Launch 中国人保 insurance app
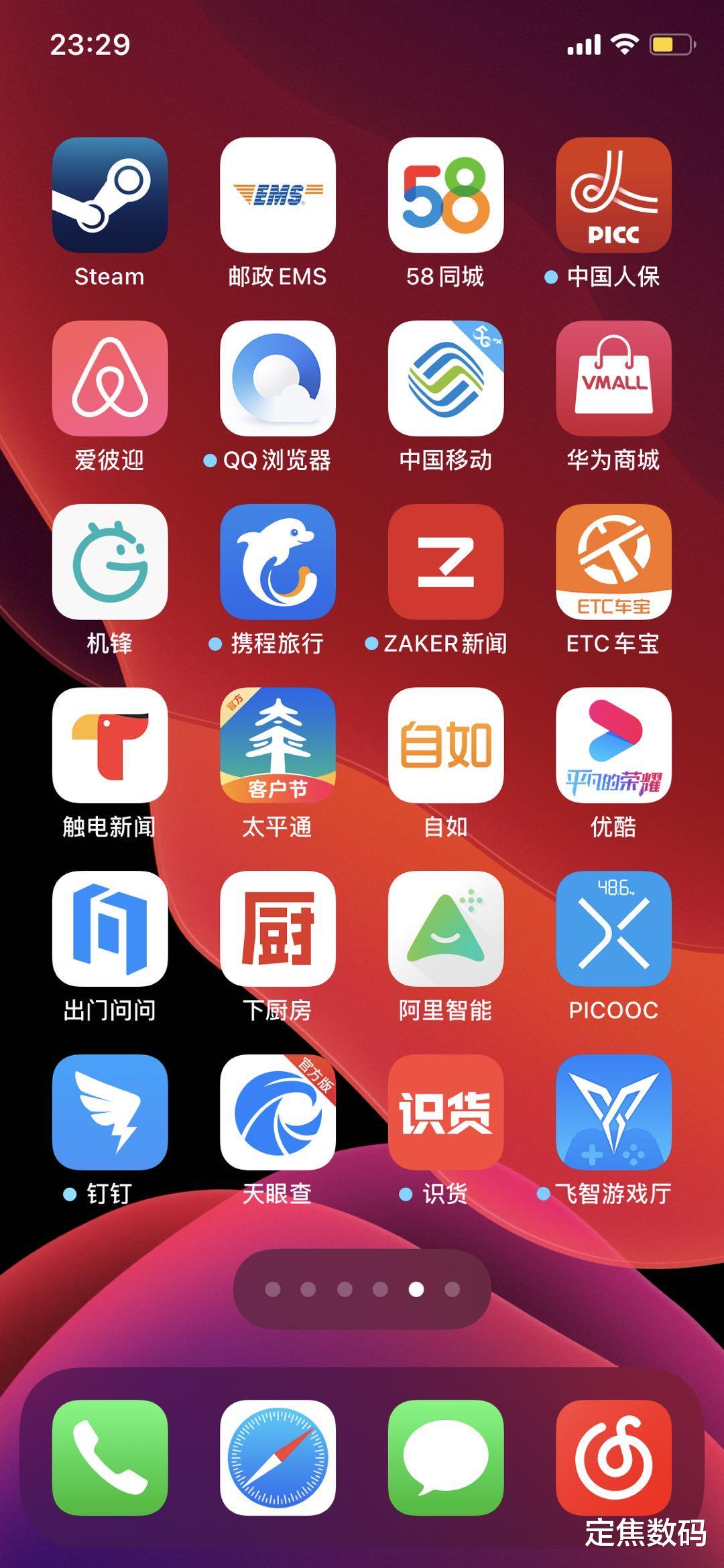724x1568 pixels. pos(613,196)
